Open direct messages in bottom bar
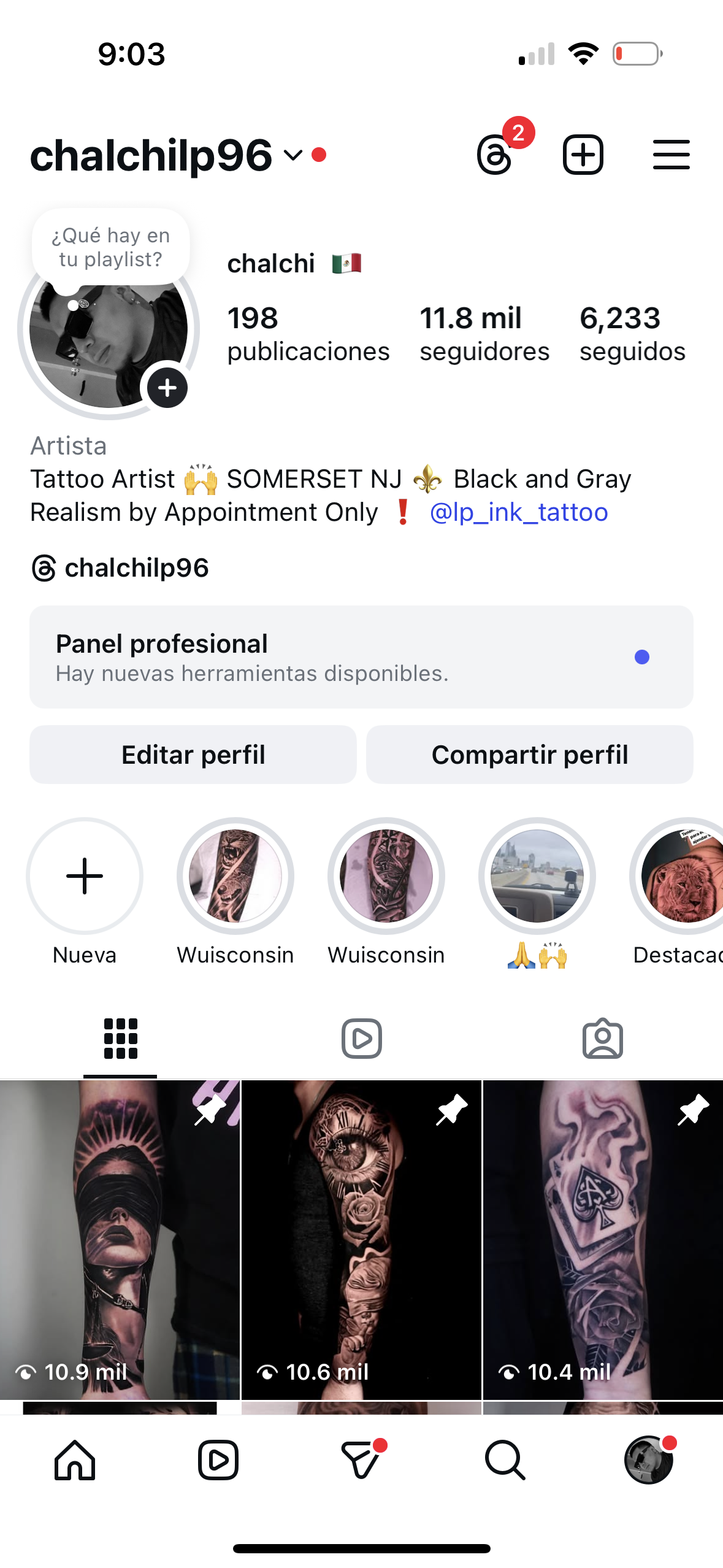This screenshot has width=723, height=1568. 361,1460
